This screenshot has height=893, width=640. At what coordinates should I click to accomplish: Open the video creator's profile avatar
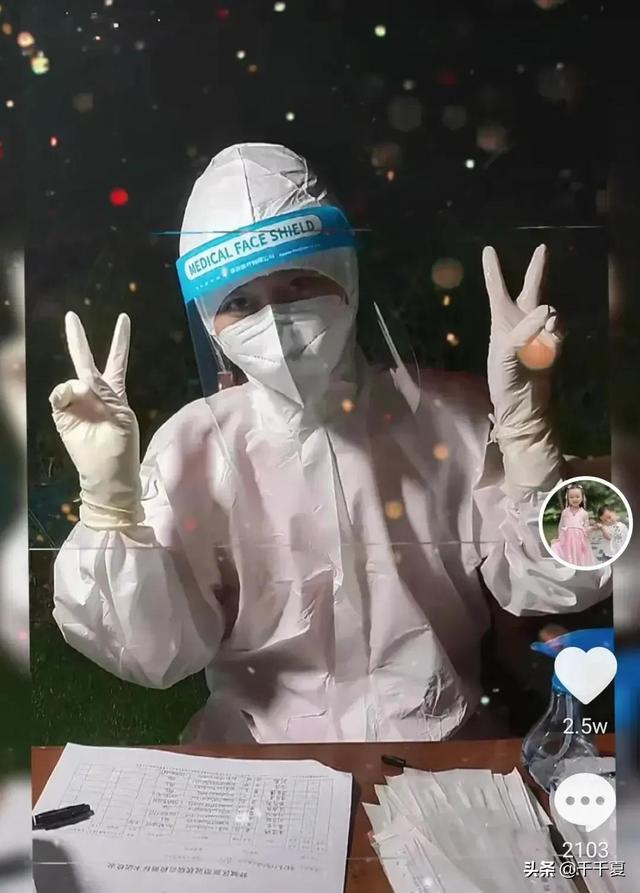pyautogui.click(x=585, y=523)
